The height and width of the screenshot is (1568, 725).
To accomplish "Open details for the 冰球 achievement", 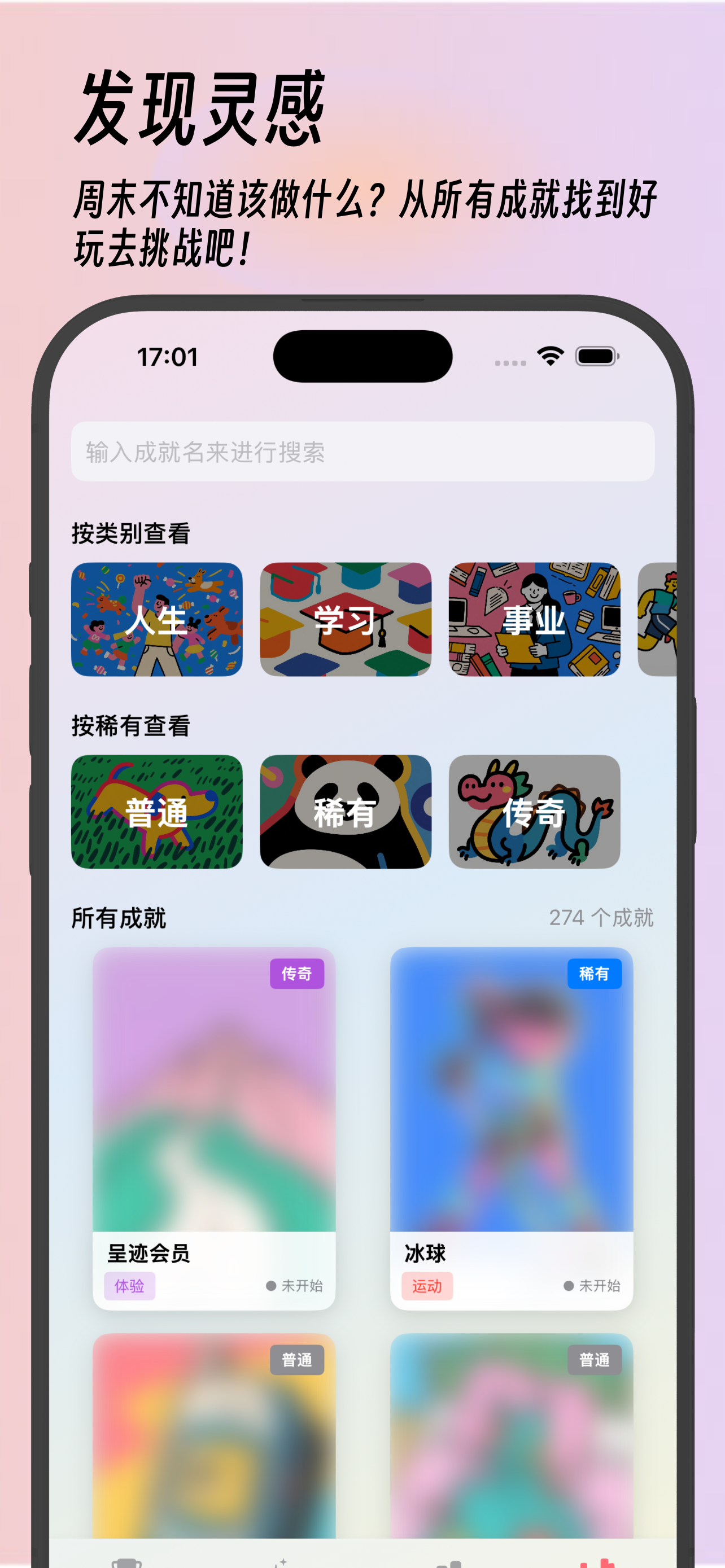I will (x=512, y=1126).
